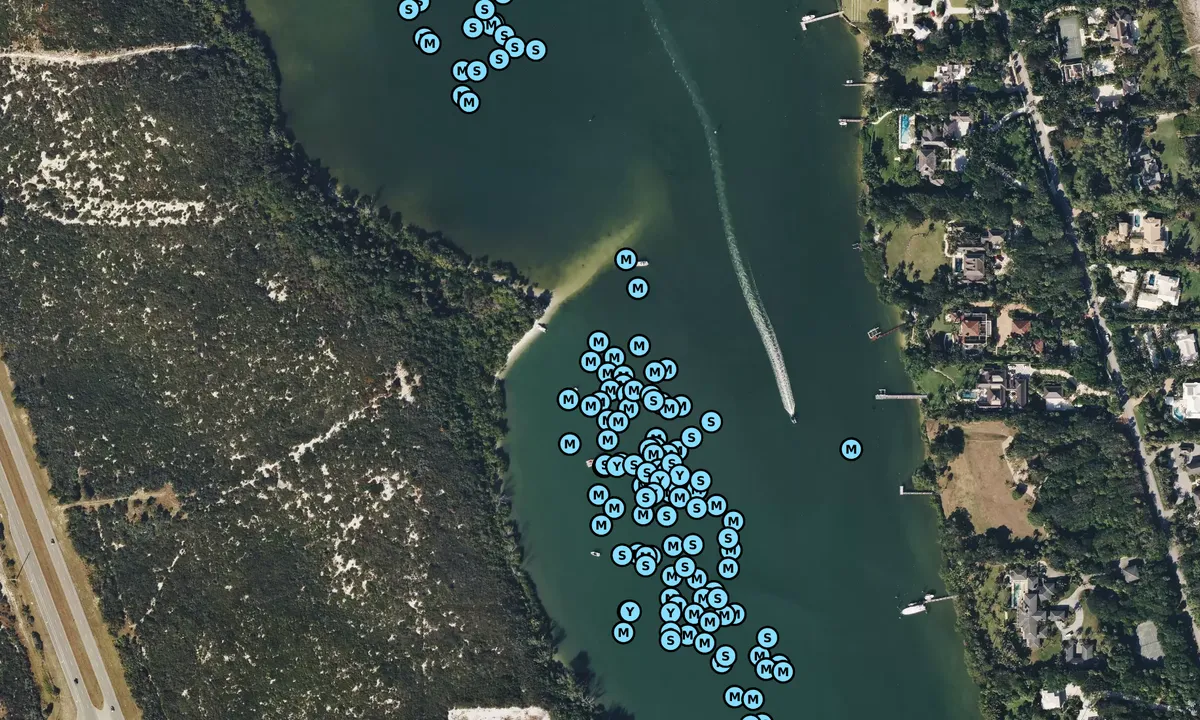Tap the M marker just below the sandbar marker
The height and width of the screenshot is (720, 1200).
(638, 289)
